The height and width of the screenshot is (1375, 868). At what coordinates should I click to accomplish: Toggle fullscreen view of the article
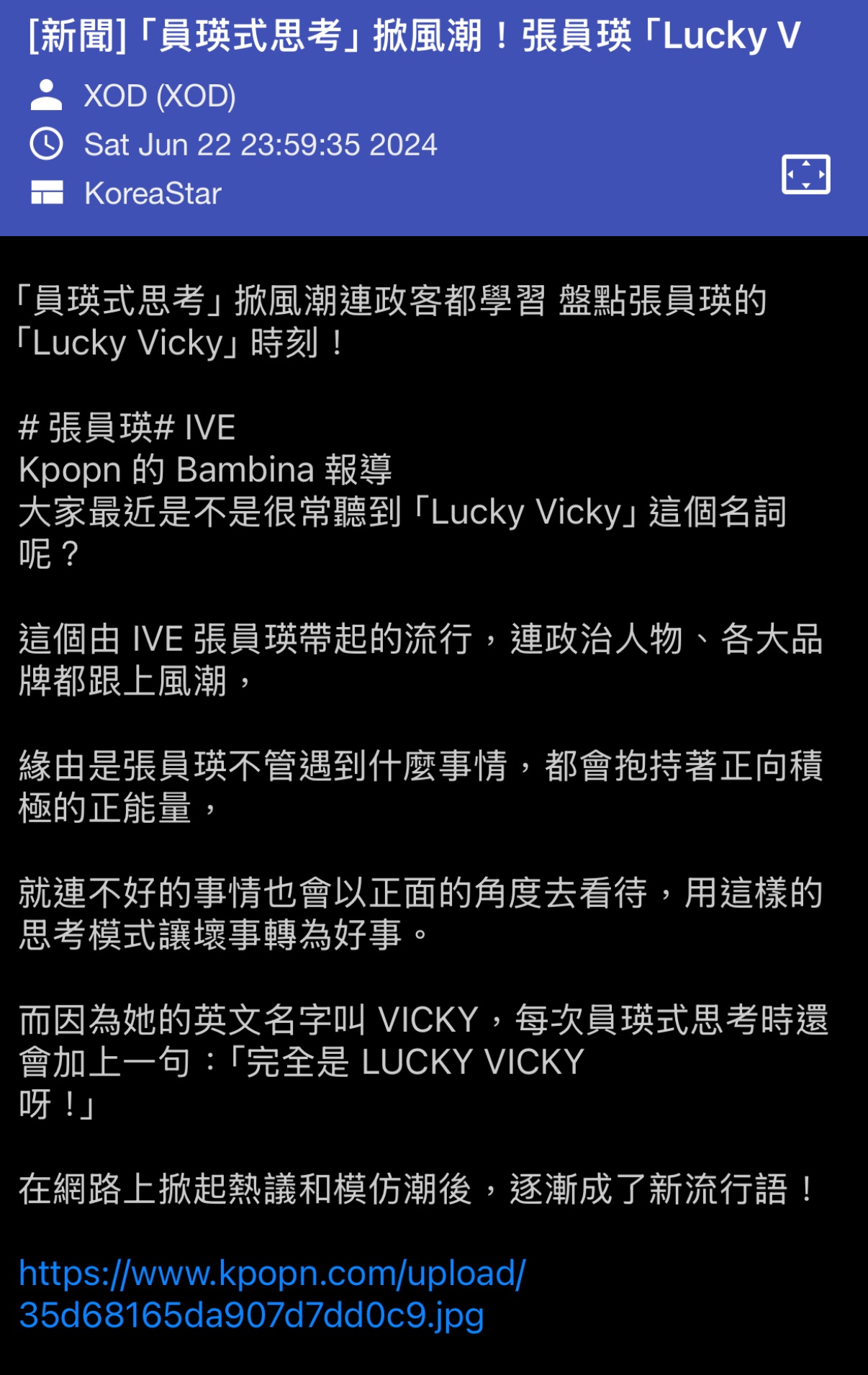coord(805,174)
